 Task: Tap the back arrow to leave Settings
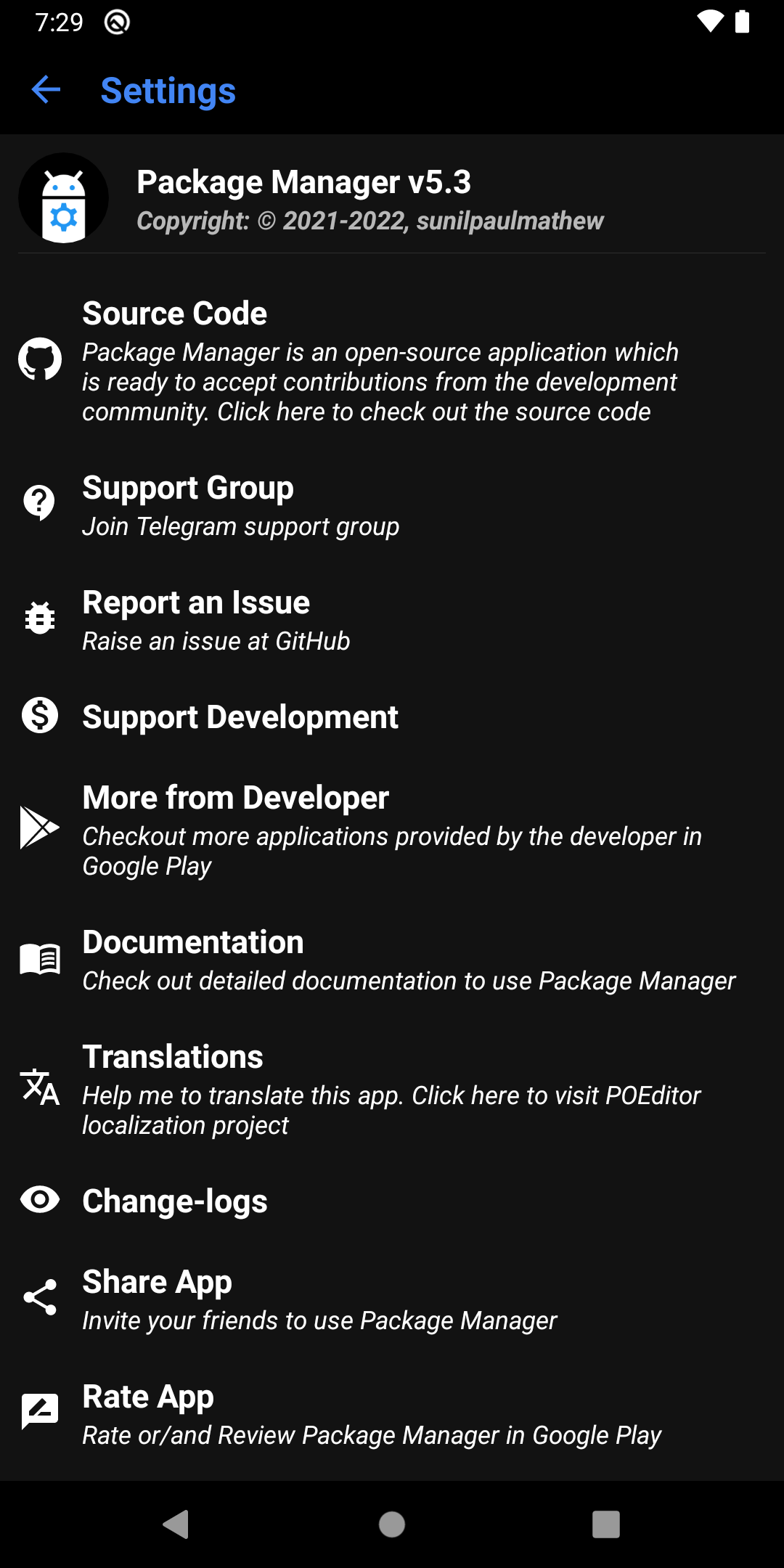(46, 90)
